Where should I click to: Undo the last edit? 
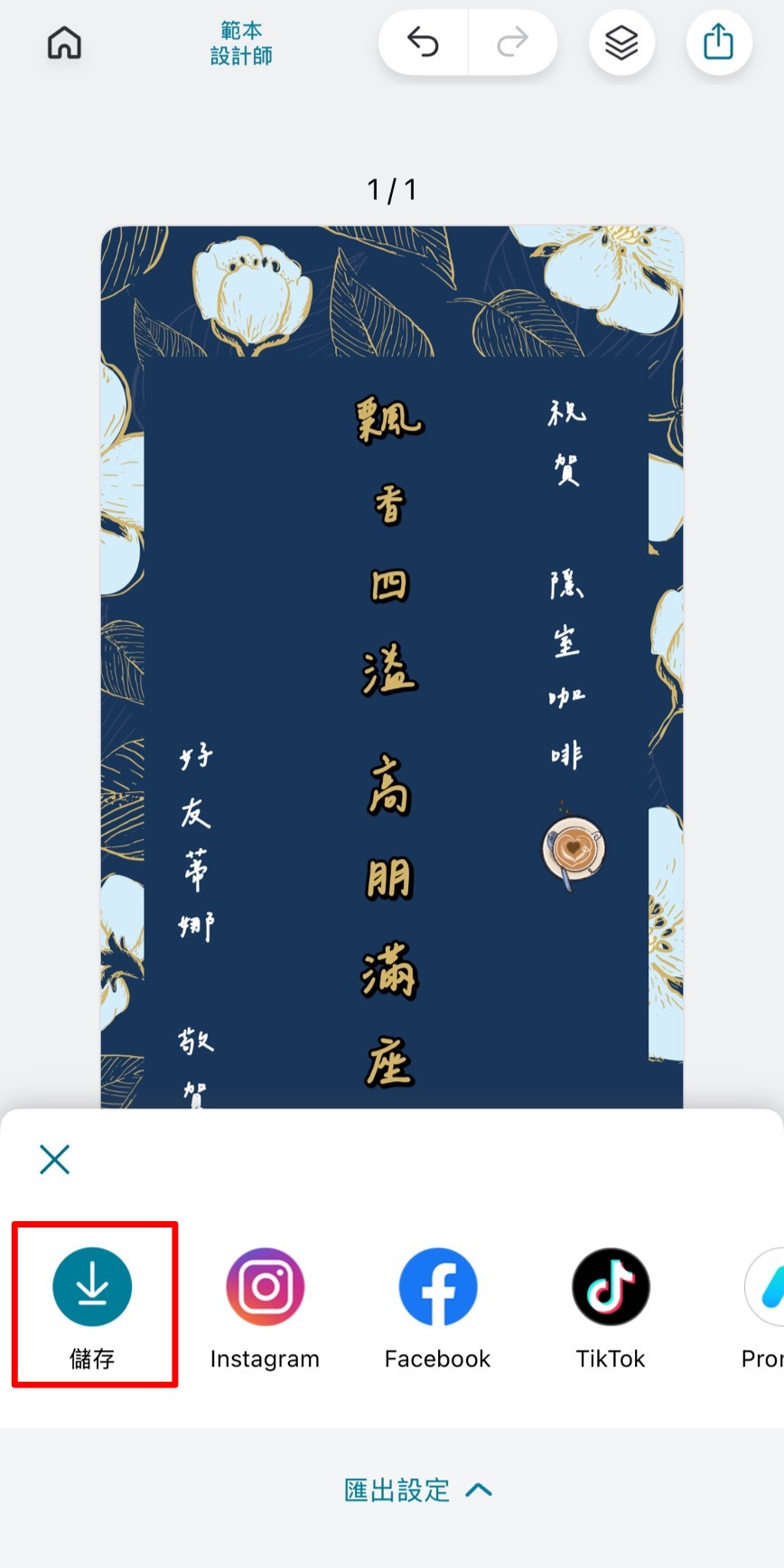[x=423, y=42]
